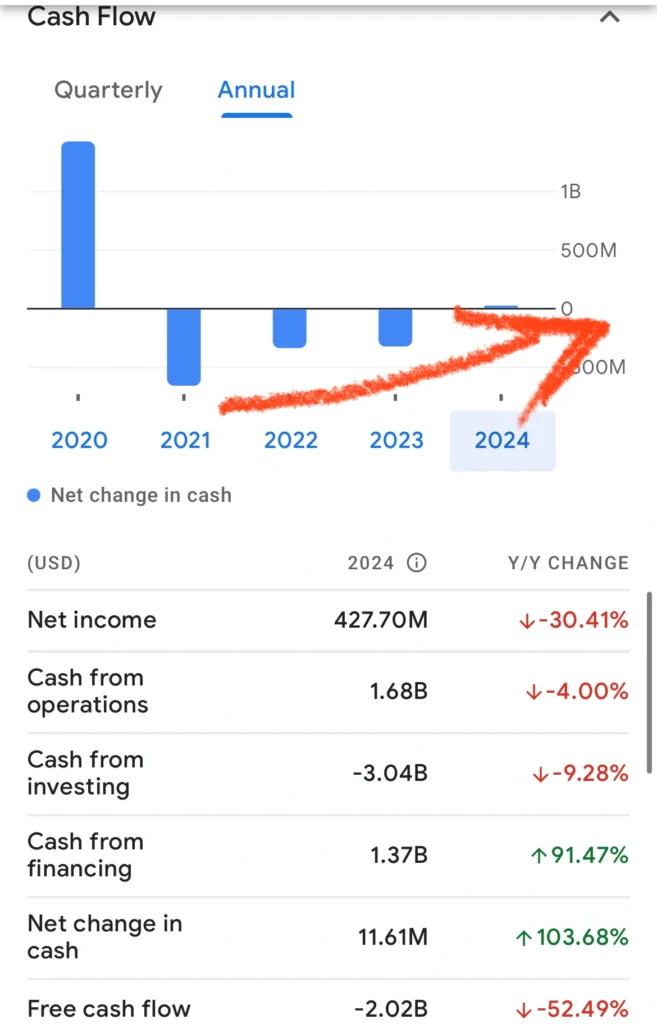The height and width of the screenshot is (1024, 657).
Task: Select the Annual tab
Action: click(x=256, y=90)
